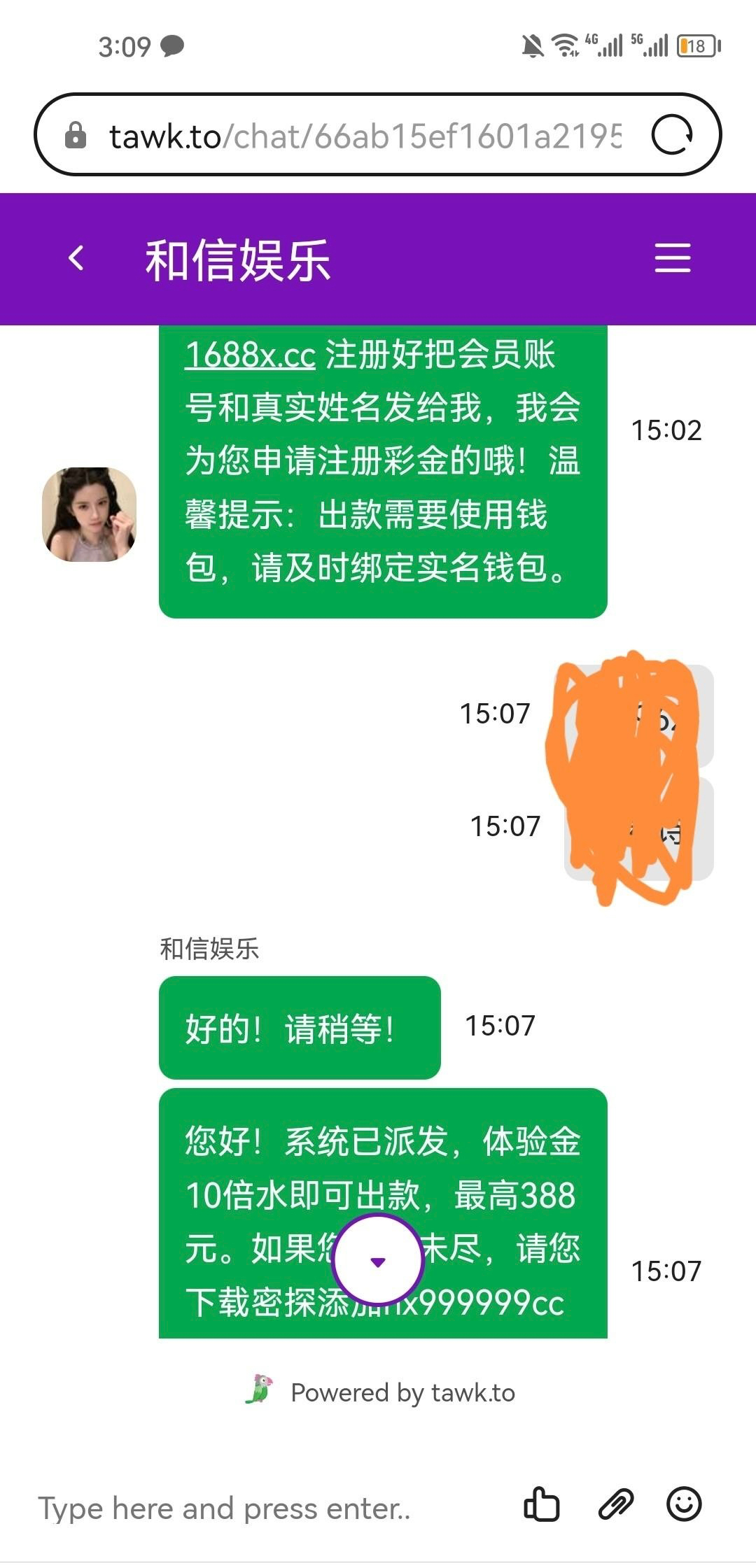Open the chat hamburger menu
This screenshot has height=1568, width=756.
(x=672, y=258)
